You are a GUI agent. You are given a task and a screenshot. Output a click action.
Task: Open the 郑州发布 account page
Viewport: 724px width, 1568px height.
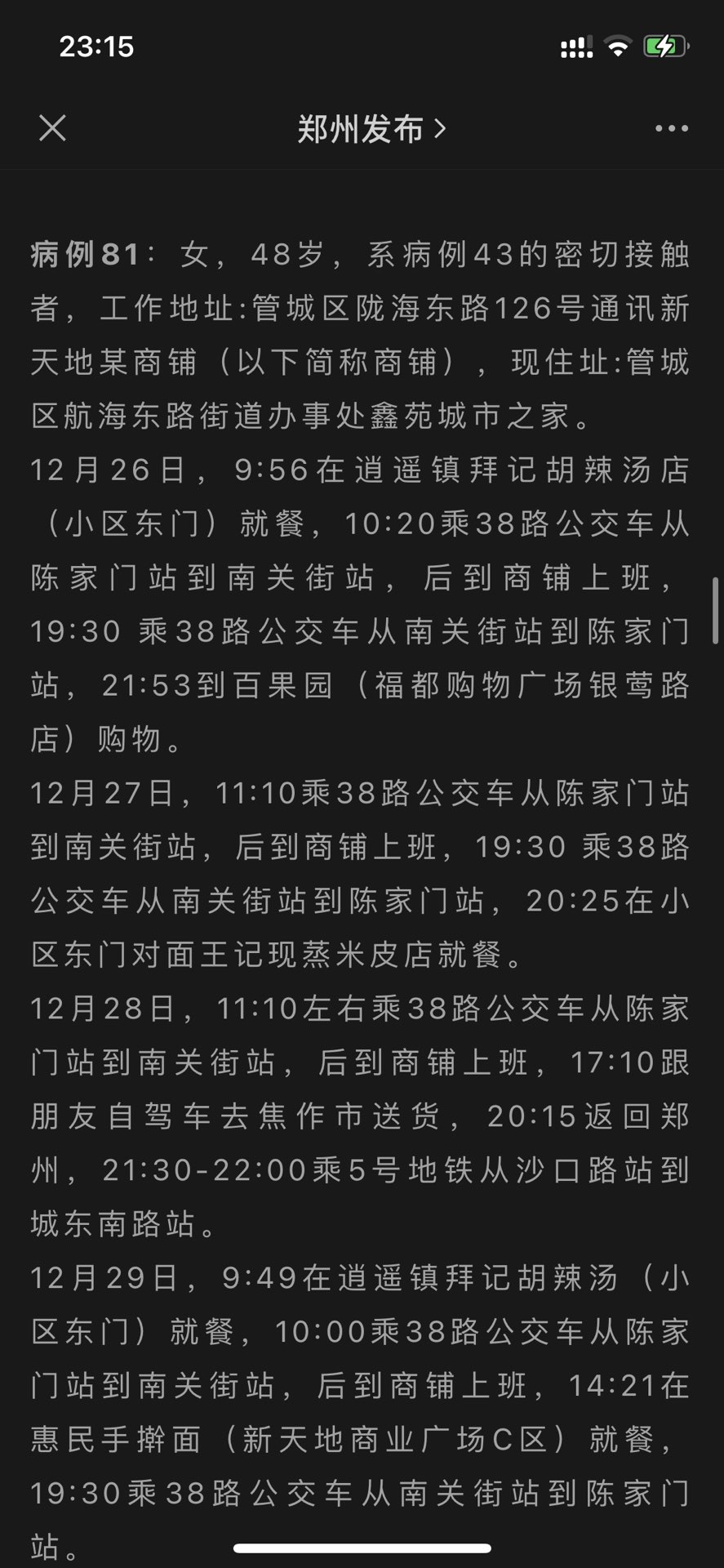coord(371,129)
